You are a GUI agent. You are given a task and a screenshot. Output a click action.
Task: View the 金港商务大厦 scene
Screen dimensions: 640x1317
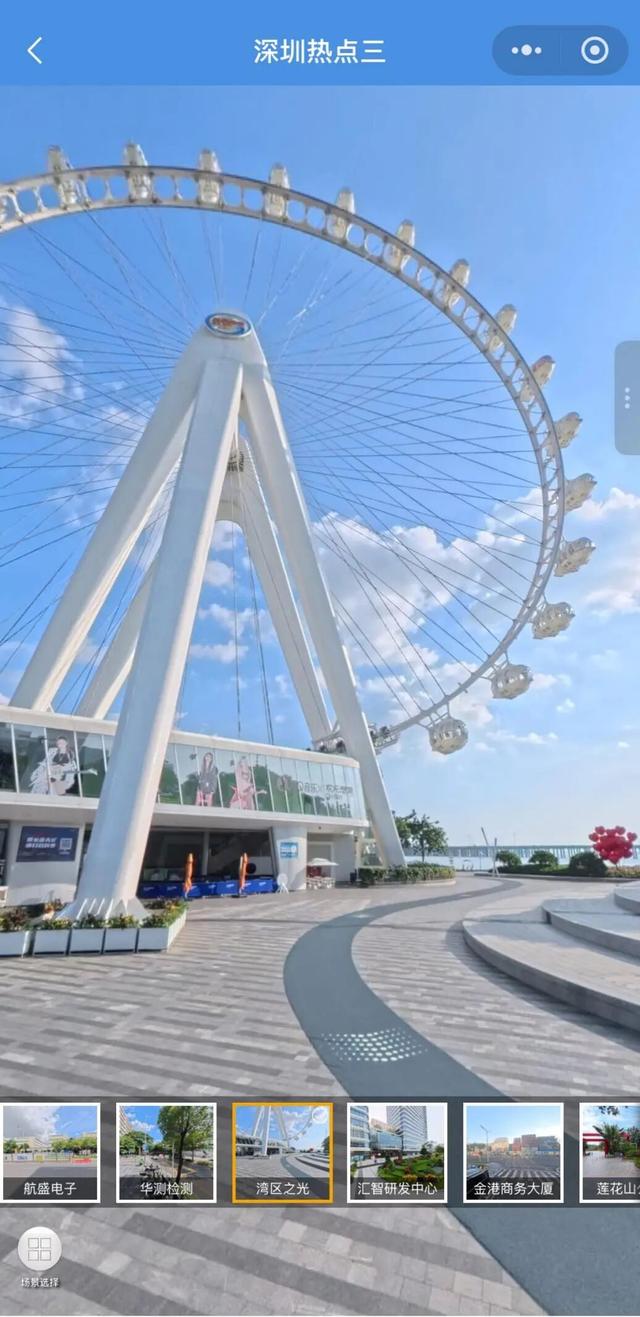click(513, 1152)
